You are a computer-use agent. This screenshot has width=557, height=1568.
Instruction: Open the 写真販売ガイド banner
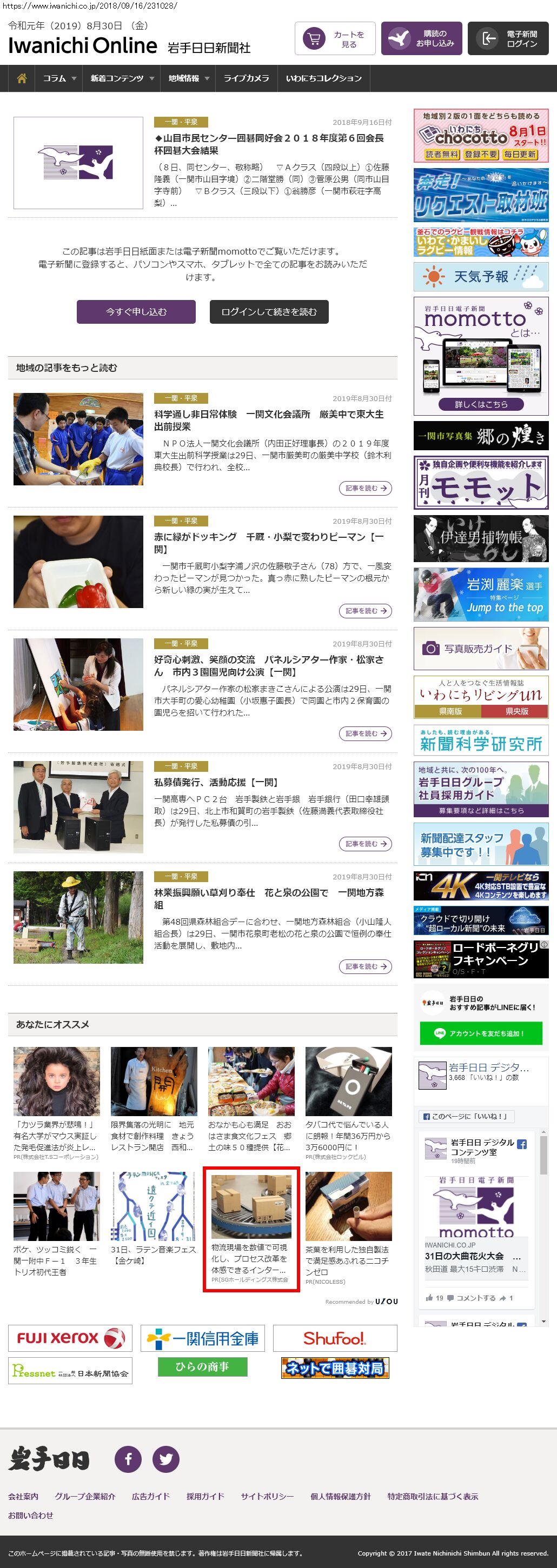[x=481, y=649]
